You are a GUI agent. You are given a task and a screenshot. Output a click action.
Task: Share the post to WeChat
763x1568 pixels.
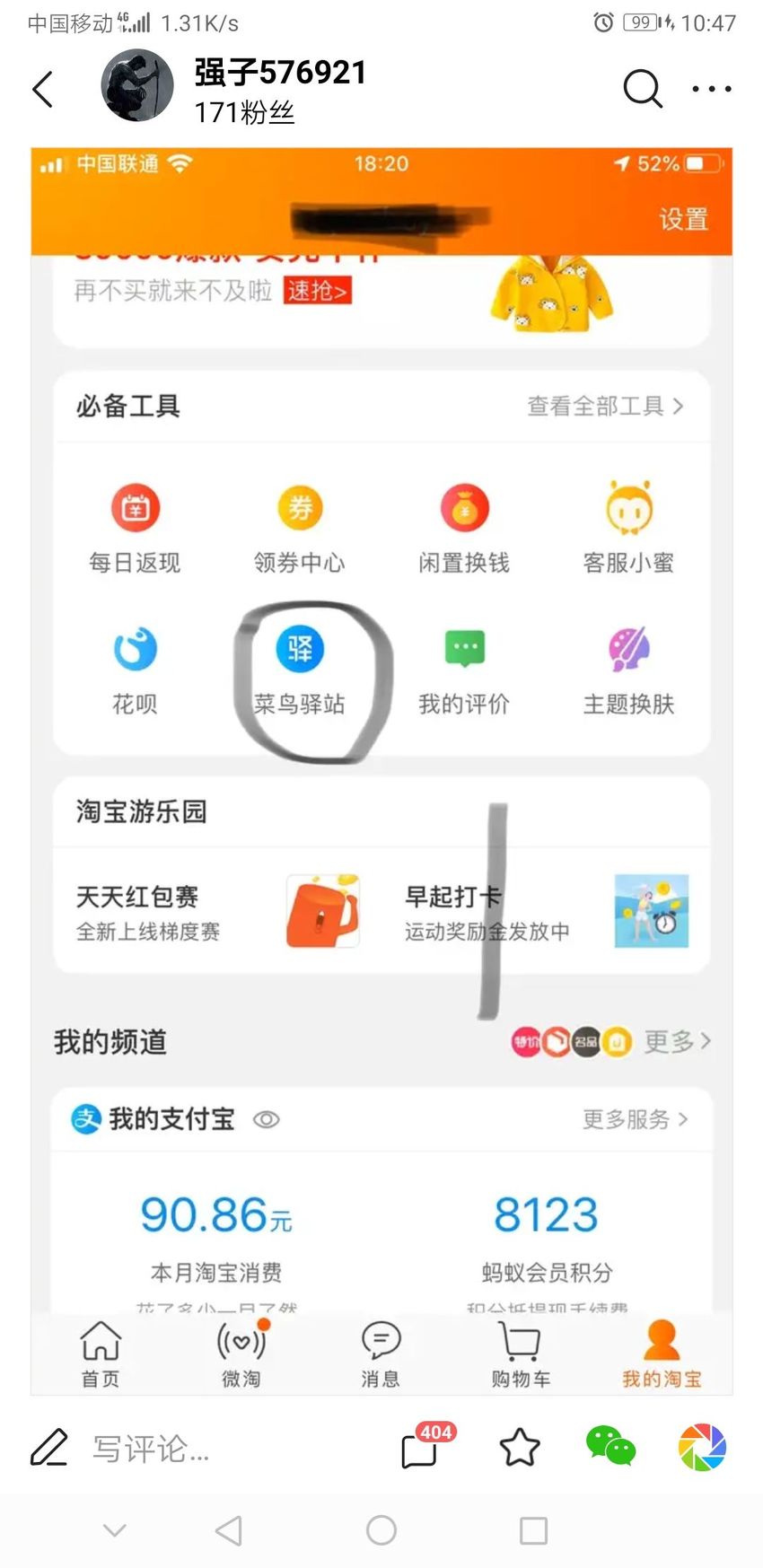tap(610, 1447)
